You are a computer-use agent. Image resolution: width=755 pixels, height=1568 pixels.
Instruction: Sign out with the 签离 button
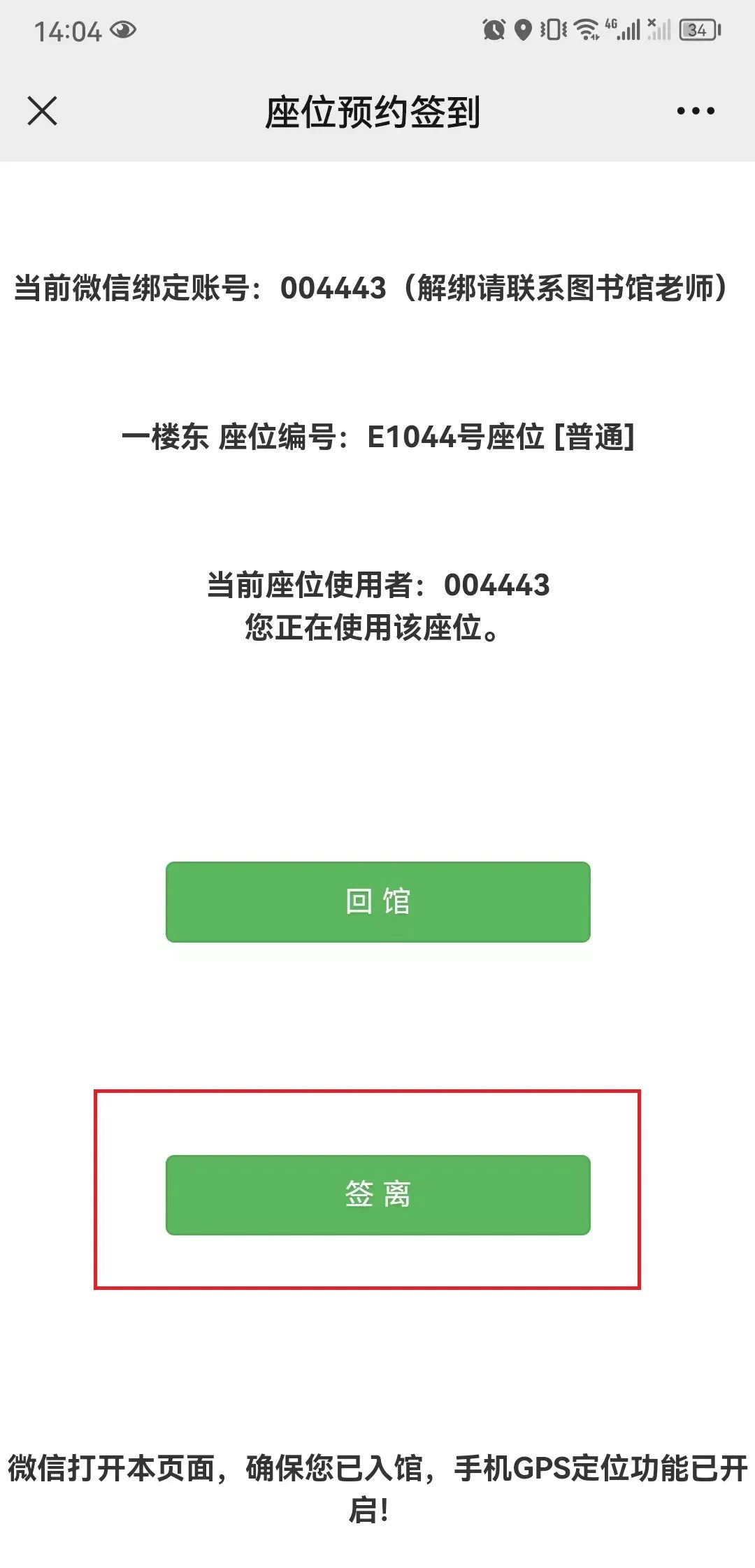377,1194
